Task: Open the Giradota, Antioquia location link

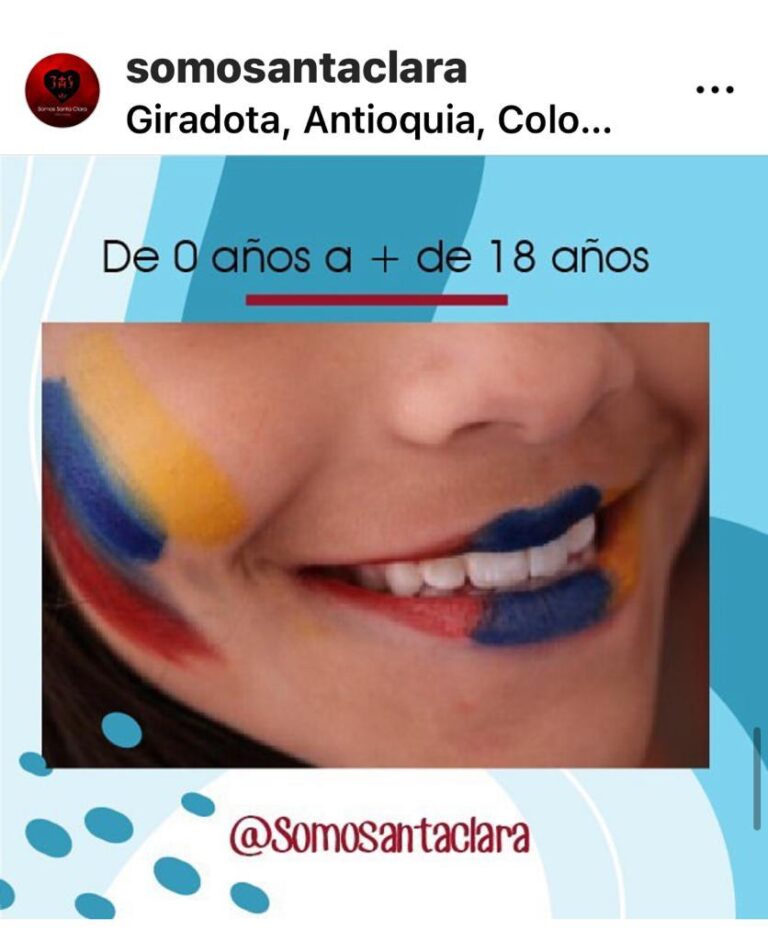Action: tap(369, 120)
